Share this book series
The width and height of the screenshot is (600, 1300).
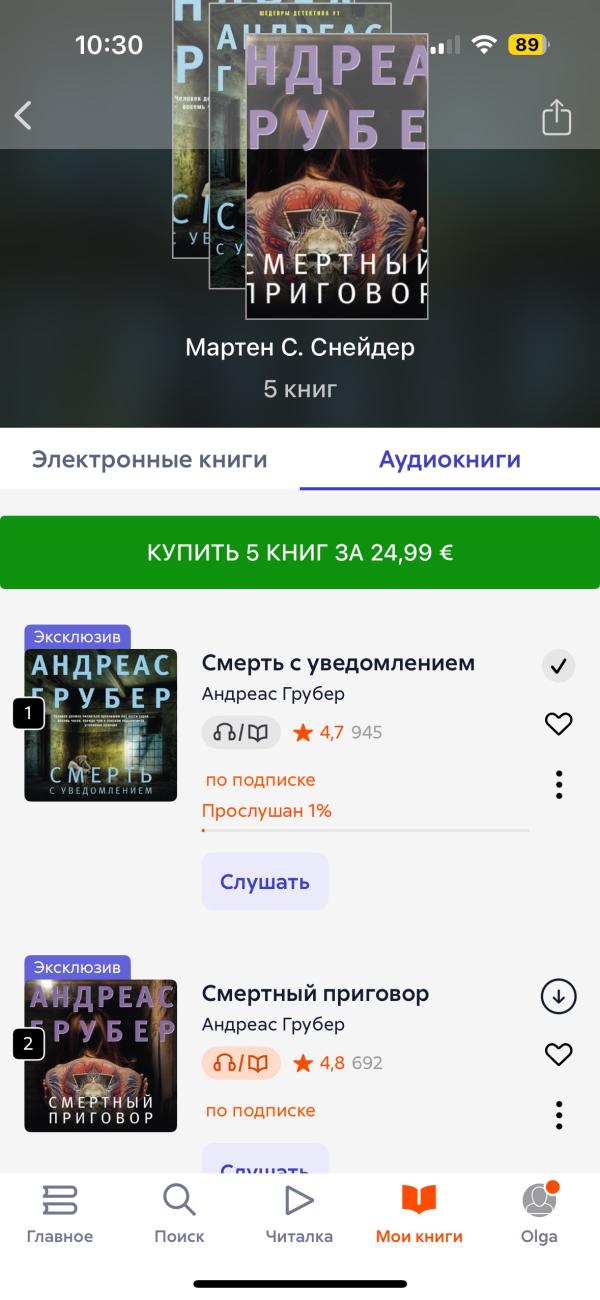(x=556, y=117)
